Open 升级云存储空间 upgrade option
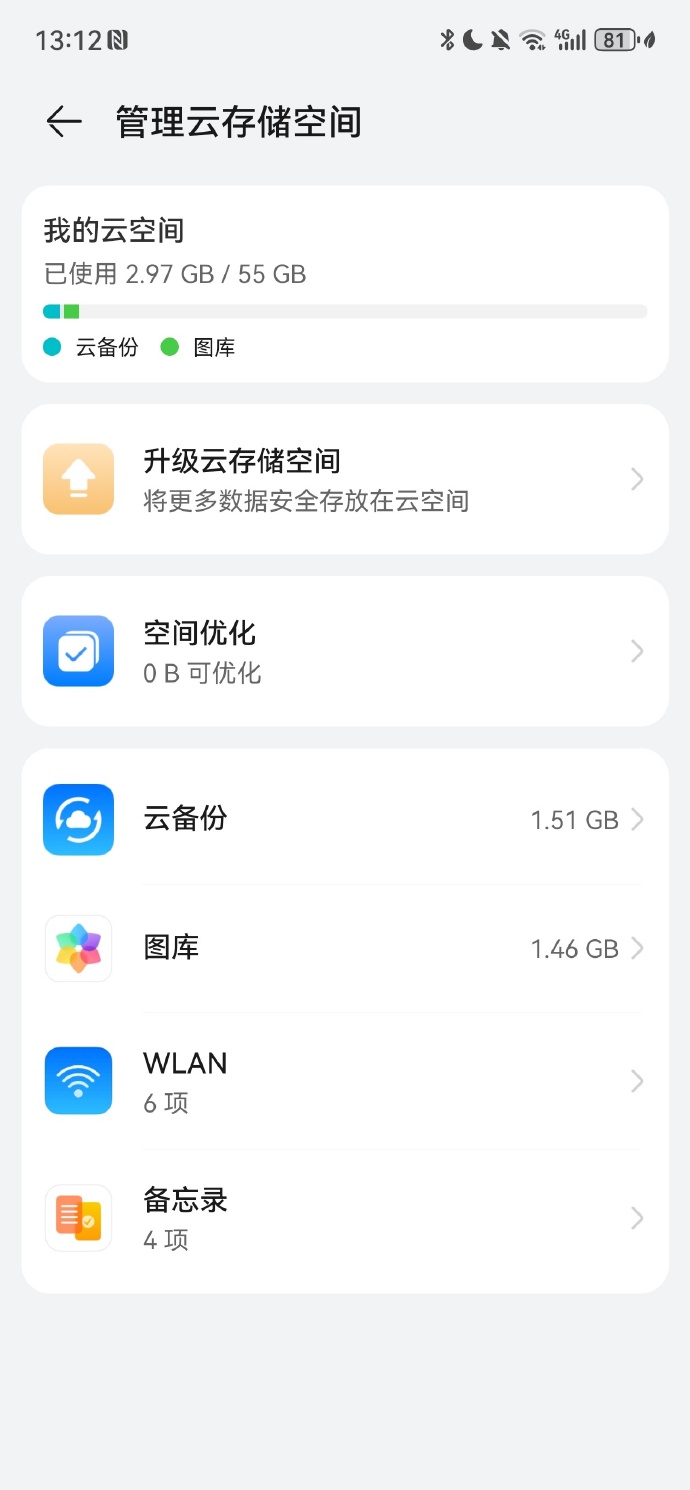 point(344,480)
